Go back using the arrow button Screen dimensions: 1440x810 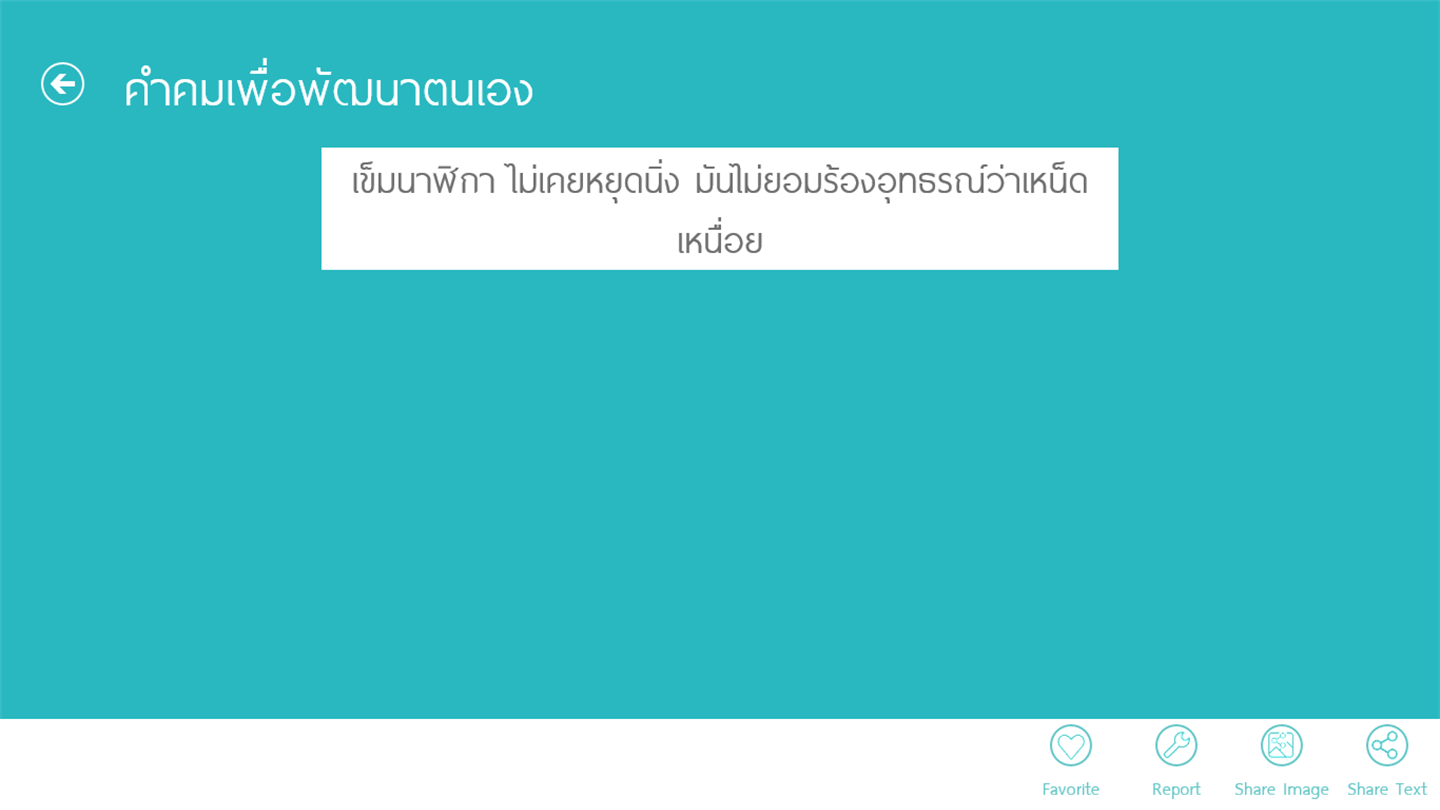(x=62, y=84)
